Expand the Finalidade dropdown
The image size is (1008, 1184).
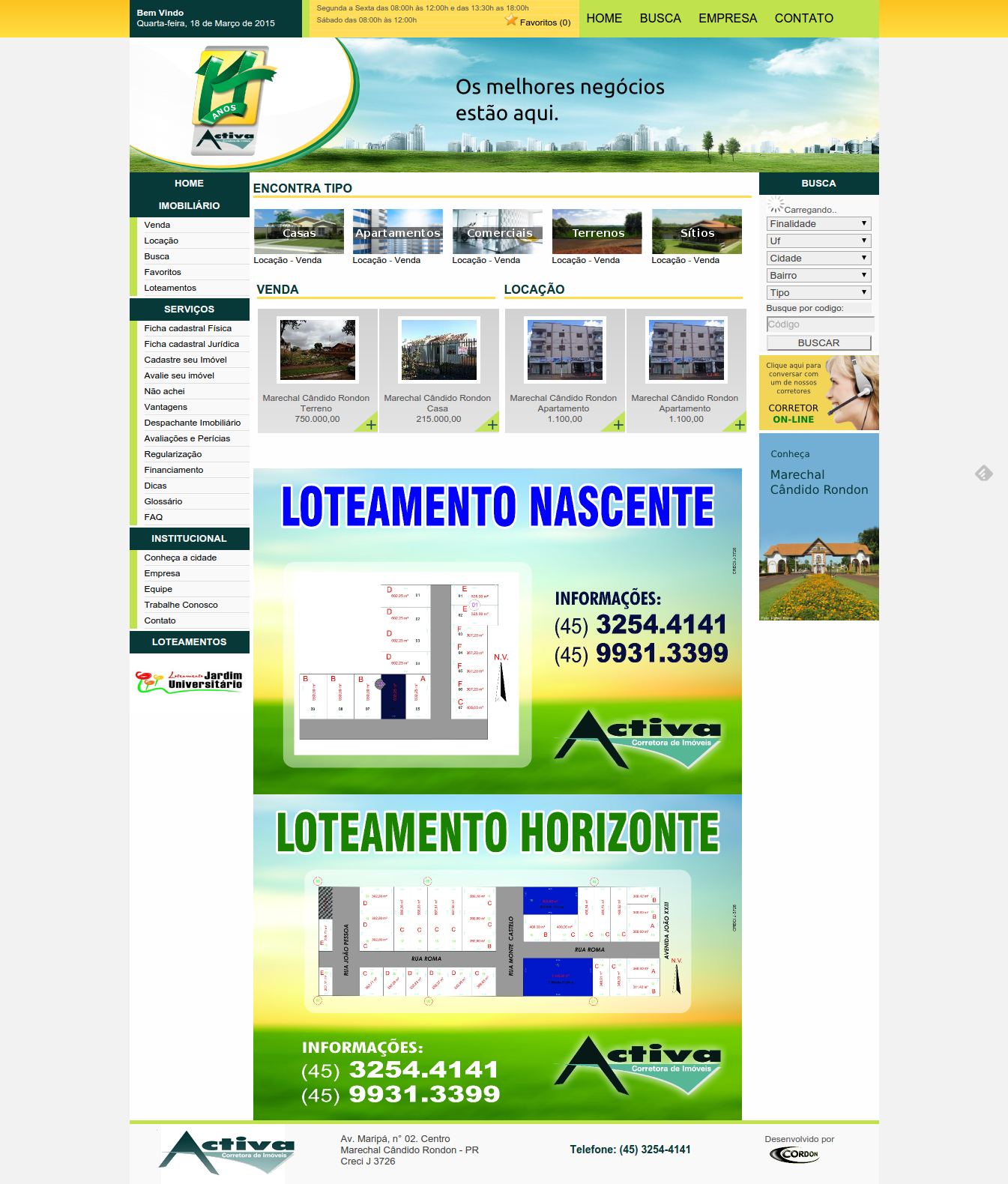(818, 223)
